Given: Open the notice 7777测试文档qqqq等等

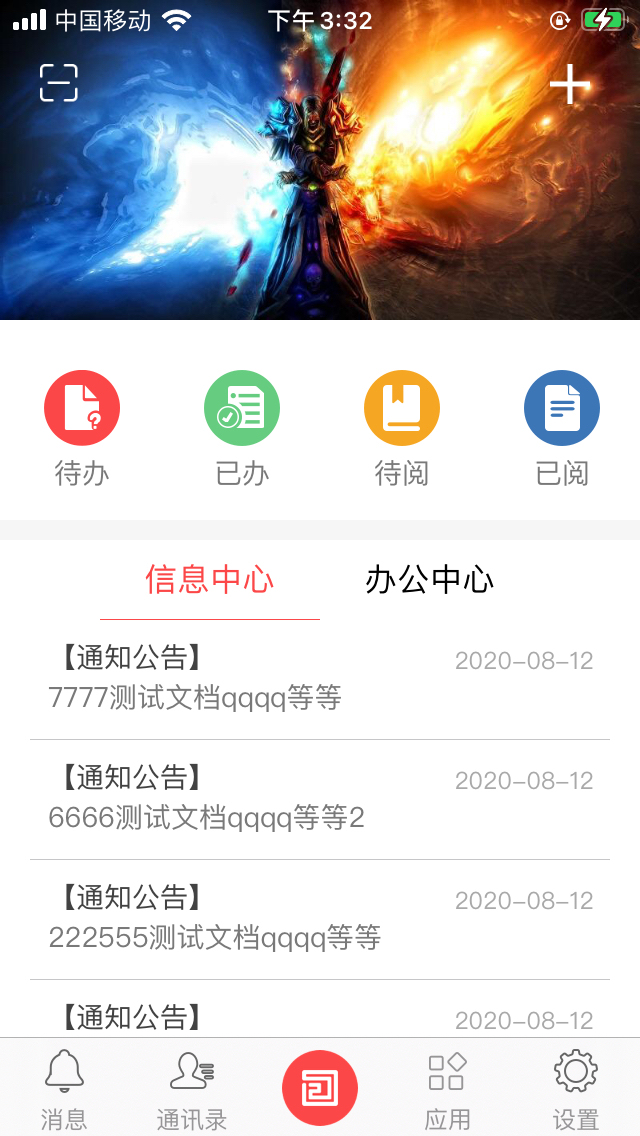Looking at the screenshot, I should [x=320, y=679].
